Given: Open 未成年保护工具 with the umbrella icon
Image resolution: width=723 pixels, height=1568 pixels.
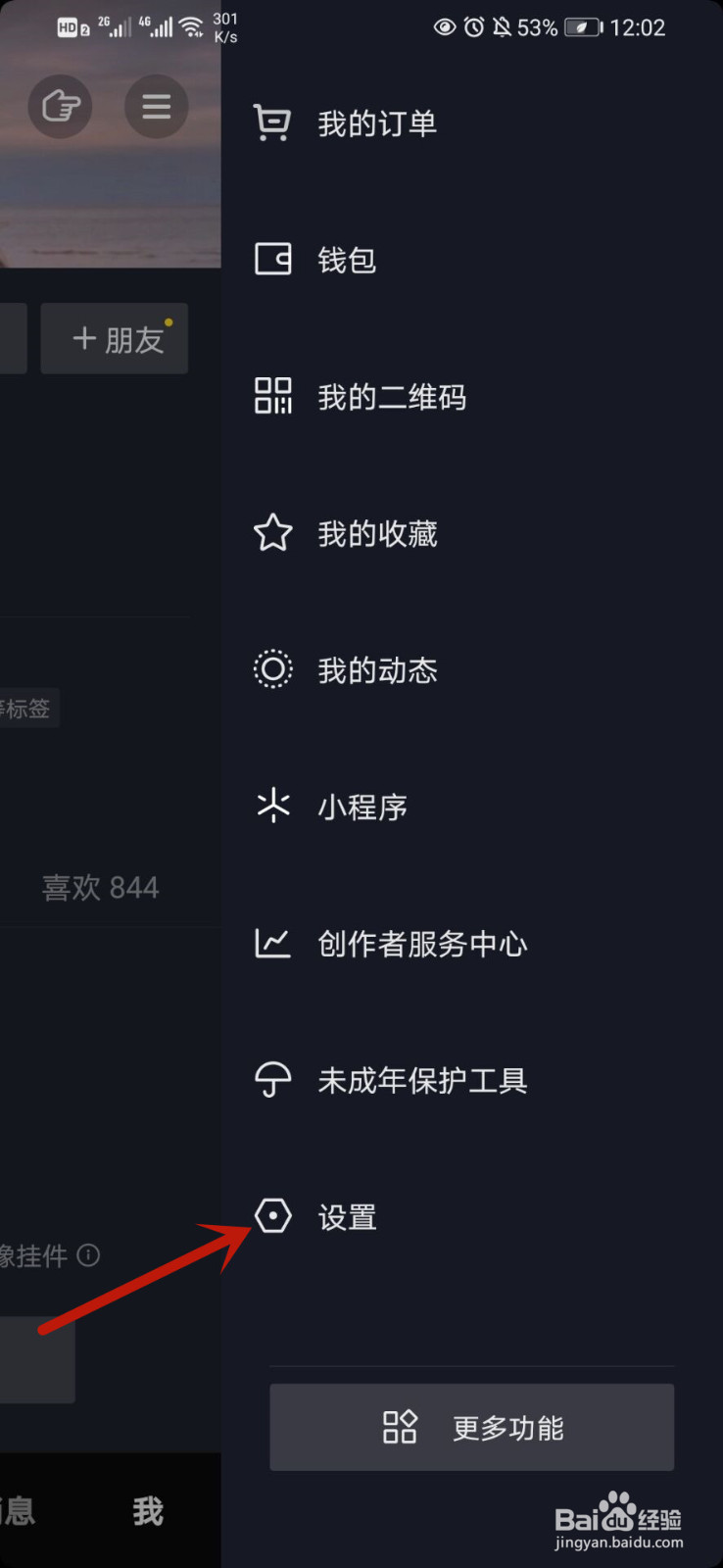Looking at the screenshot, I should click(x=272, y=1079).
